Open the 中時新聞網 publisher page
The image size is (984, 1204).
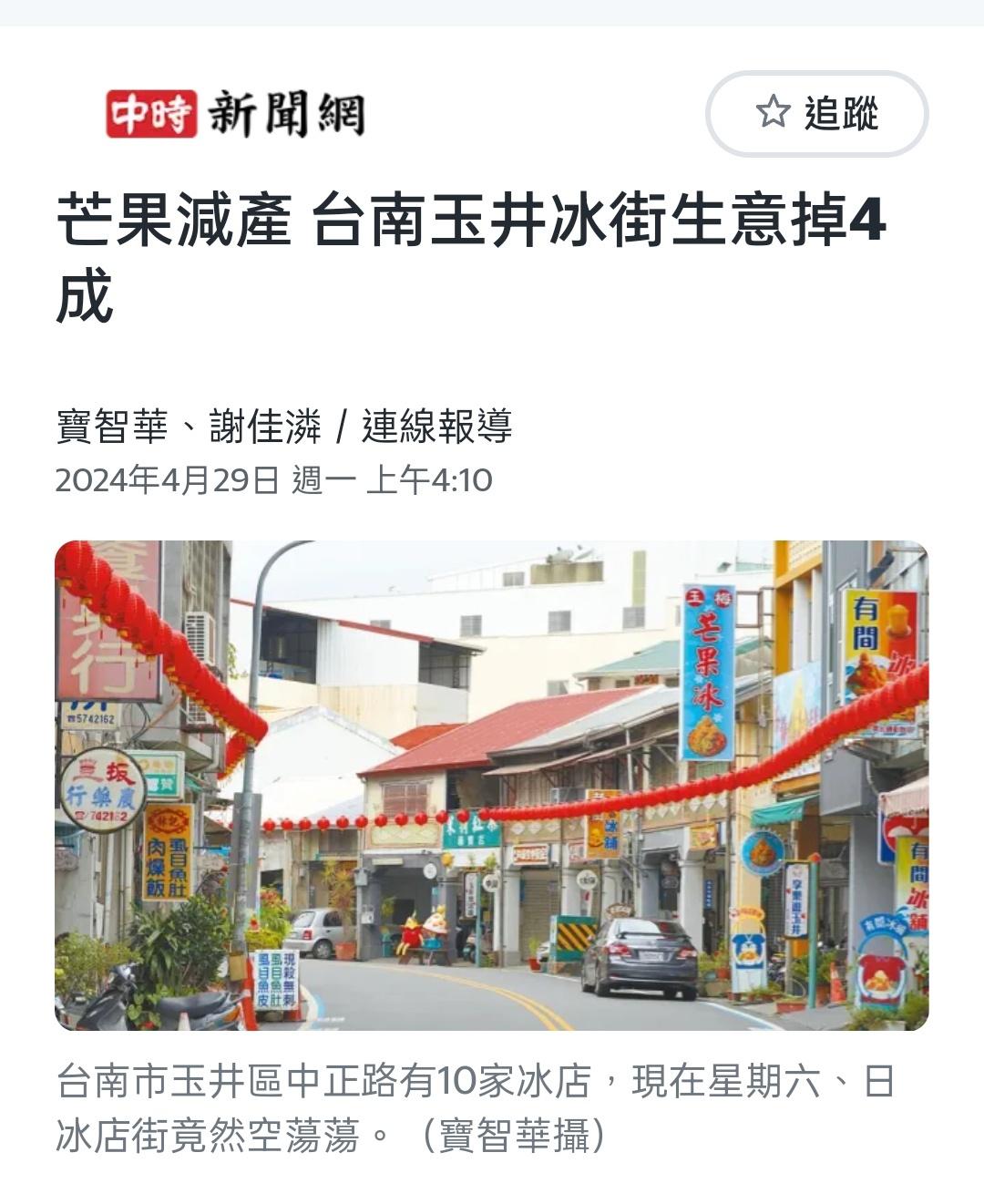click(235, 114)
